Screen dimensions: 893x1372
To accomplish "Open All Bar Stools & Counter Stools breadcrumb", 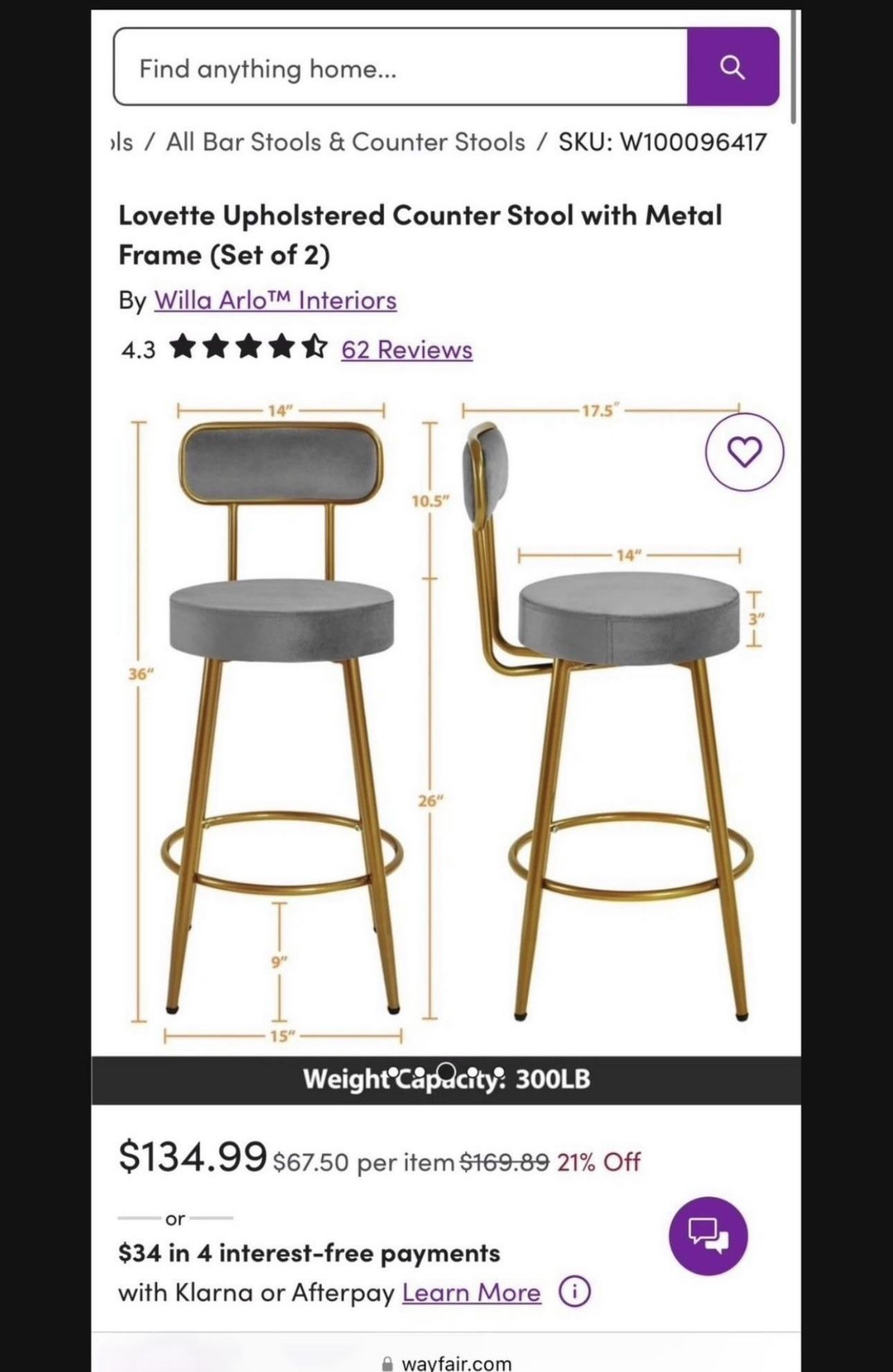I will click(x=346, y=142).
